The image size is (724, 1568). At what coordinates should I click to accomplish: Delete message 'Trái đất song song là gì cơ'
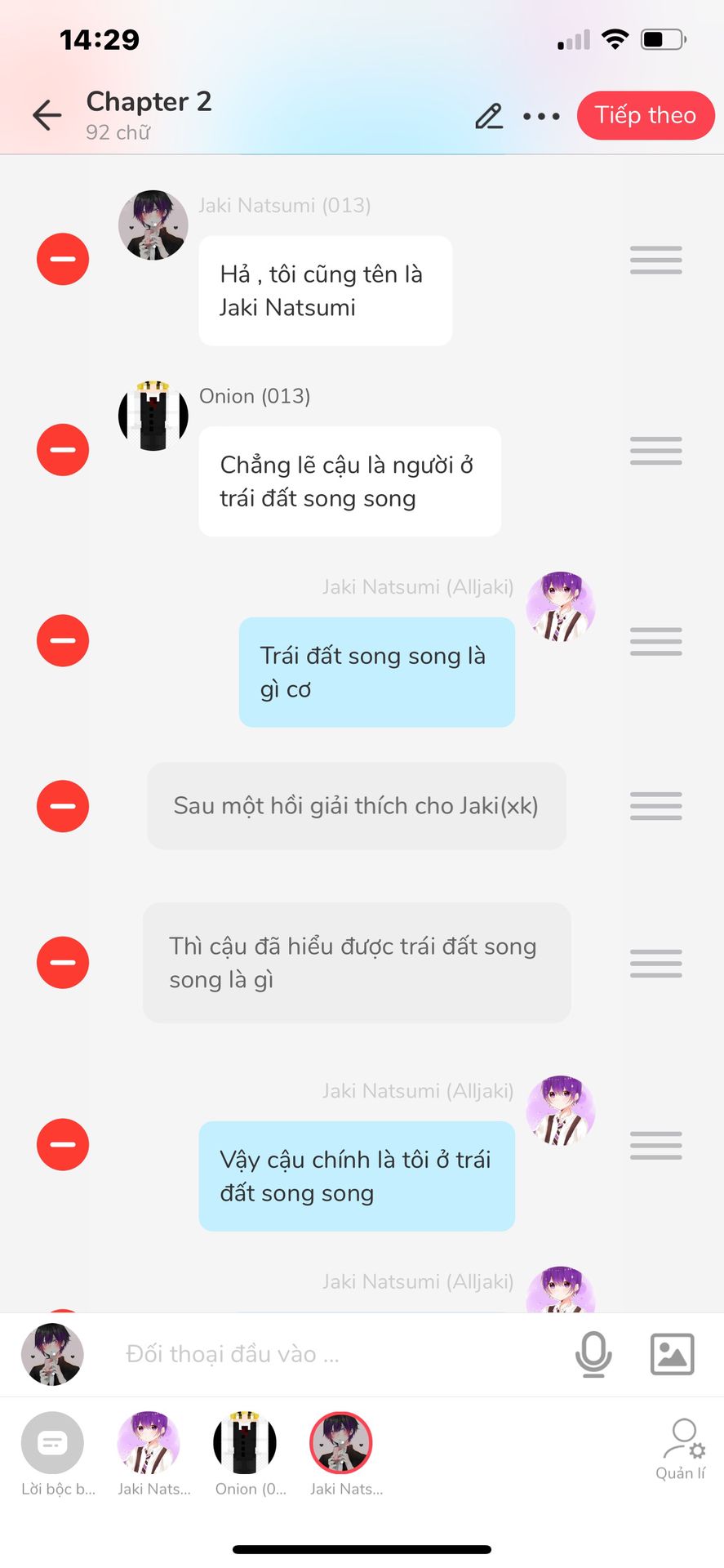[63, 640]
